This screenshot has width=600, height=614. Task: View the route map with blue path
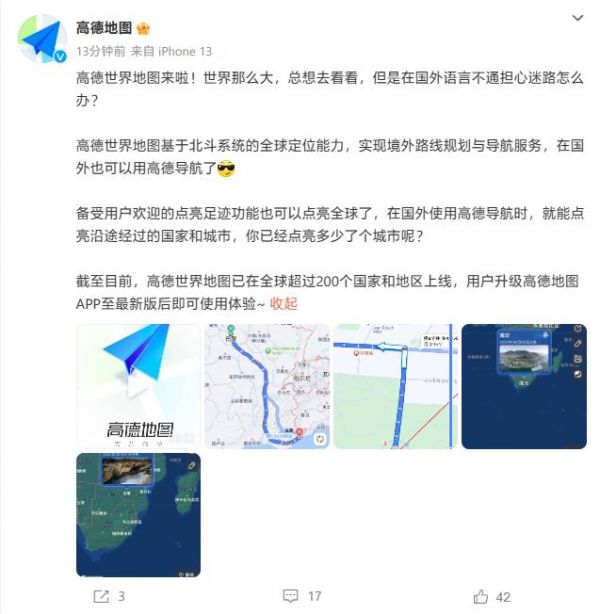(267, 386)
